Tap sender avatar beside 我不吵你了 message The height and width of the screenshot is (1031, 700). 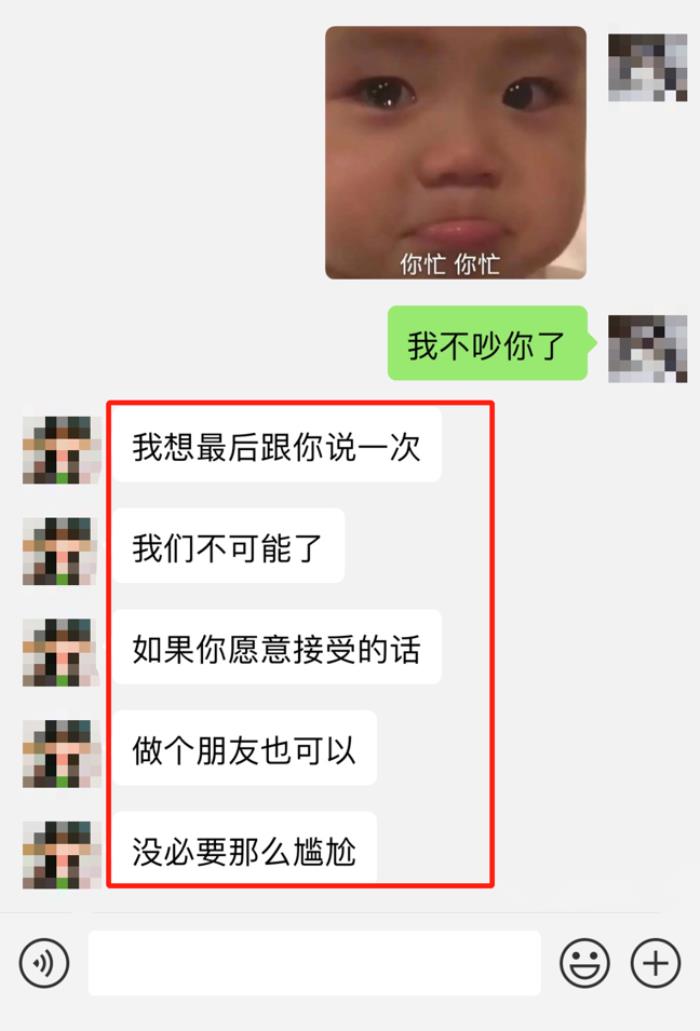(647, 348)
